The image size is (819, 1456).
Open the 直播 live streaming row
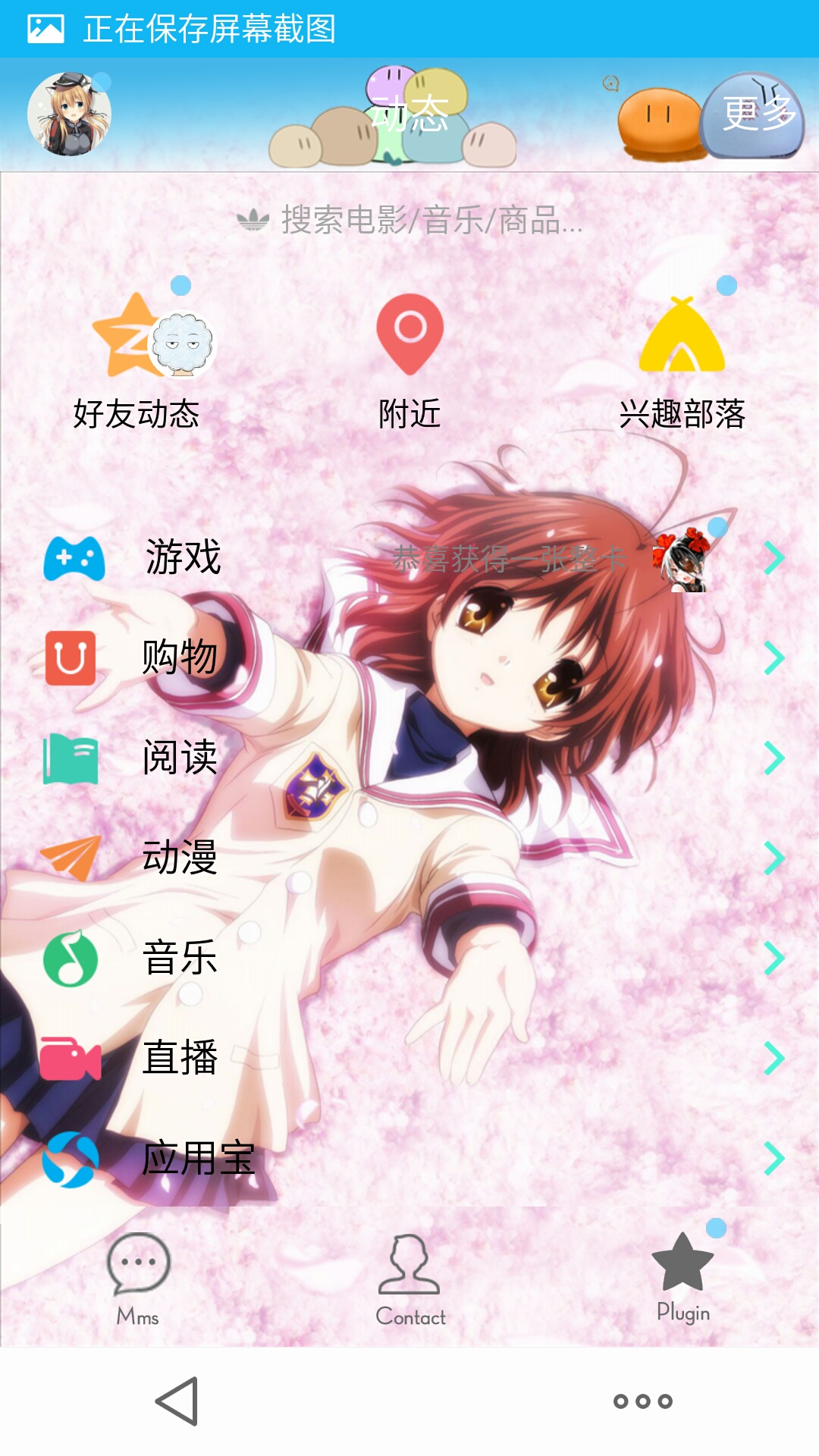click(409, 1058)
